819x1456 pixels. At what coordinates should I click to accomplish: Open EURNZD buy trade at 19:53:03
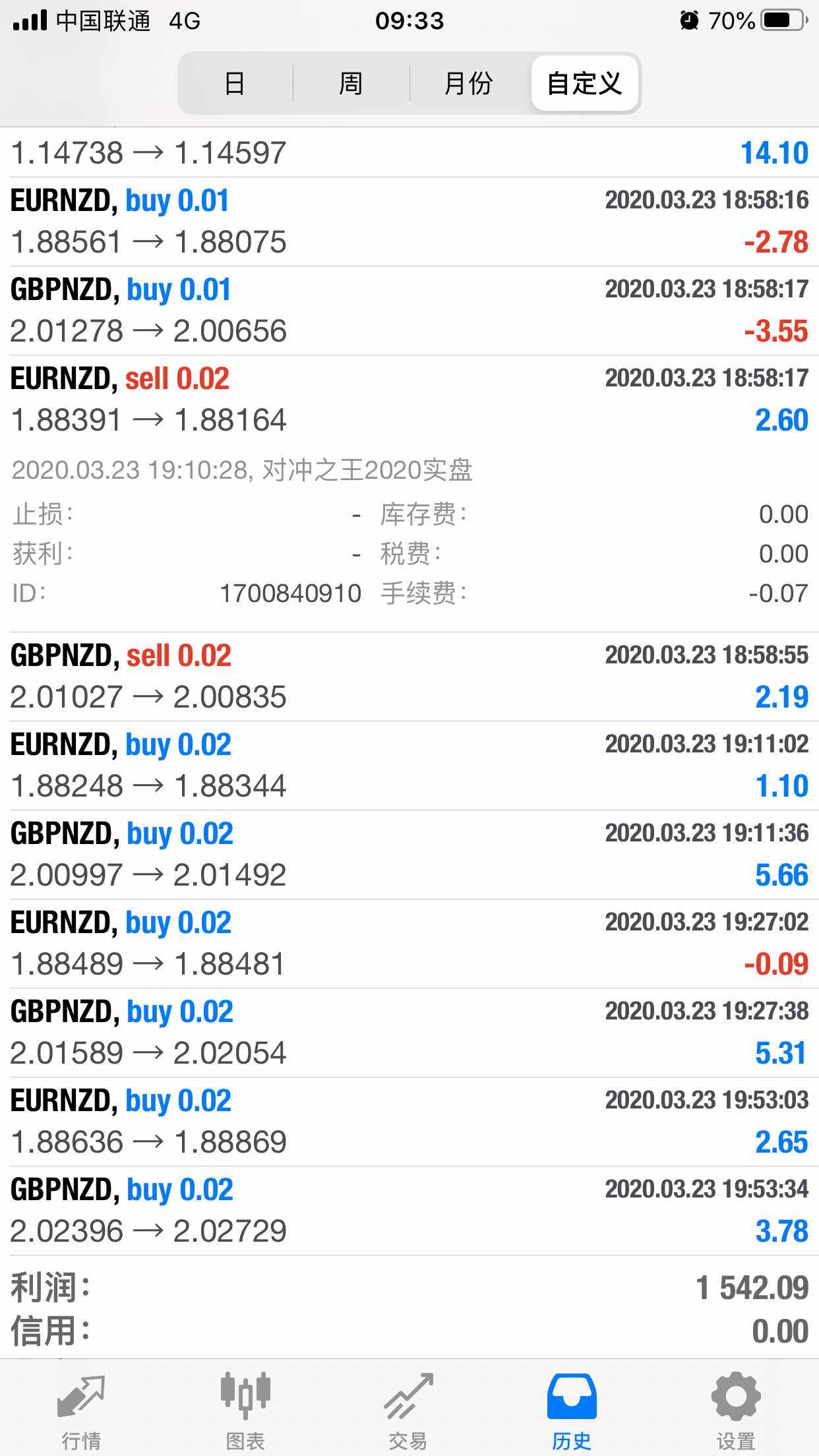(409, 1122)
